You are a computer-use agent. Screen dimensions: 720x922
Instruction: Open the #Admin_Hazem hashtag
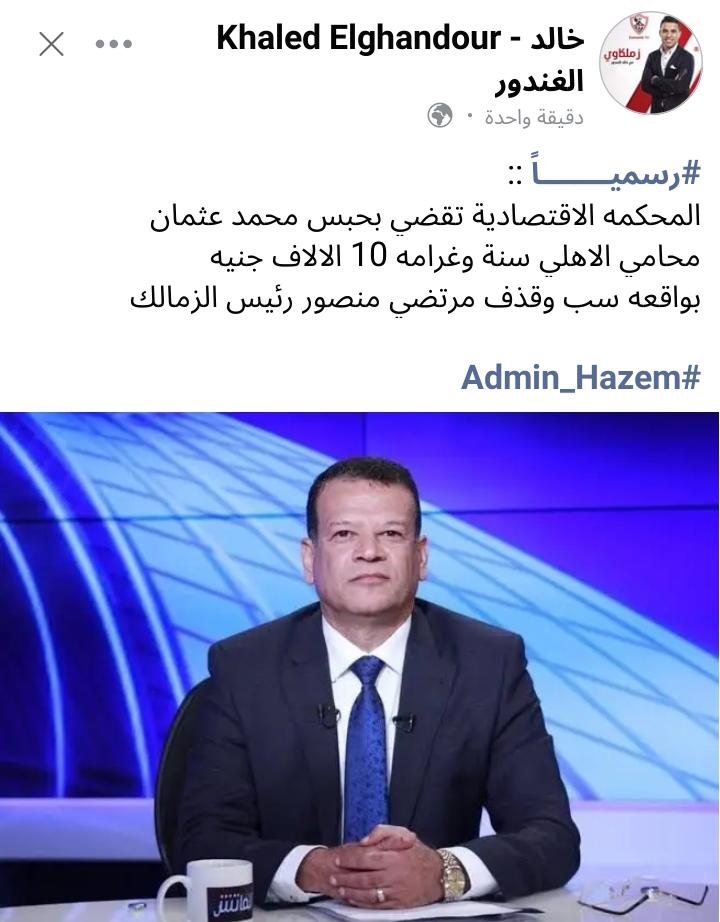(580, 378)
